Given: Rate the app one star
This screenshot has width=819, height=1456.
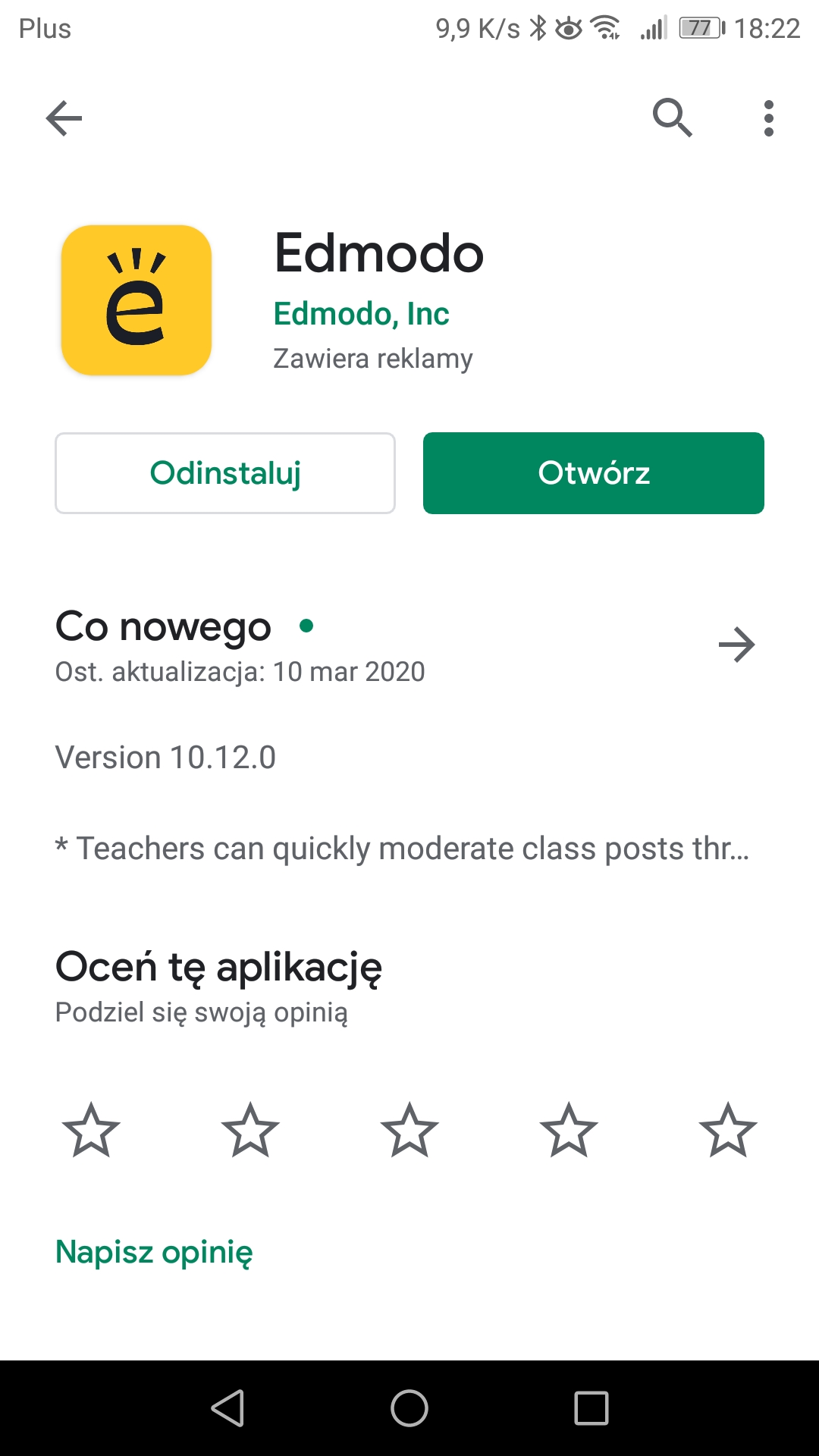Looking at the screenshot, I should 91,1130.
